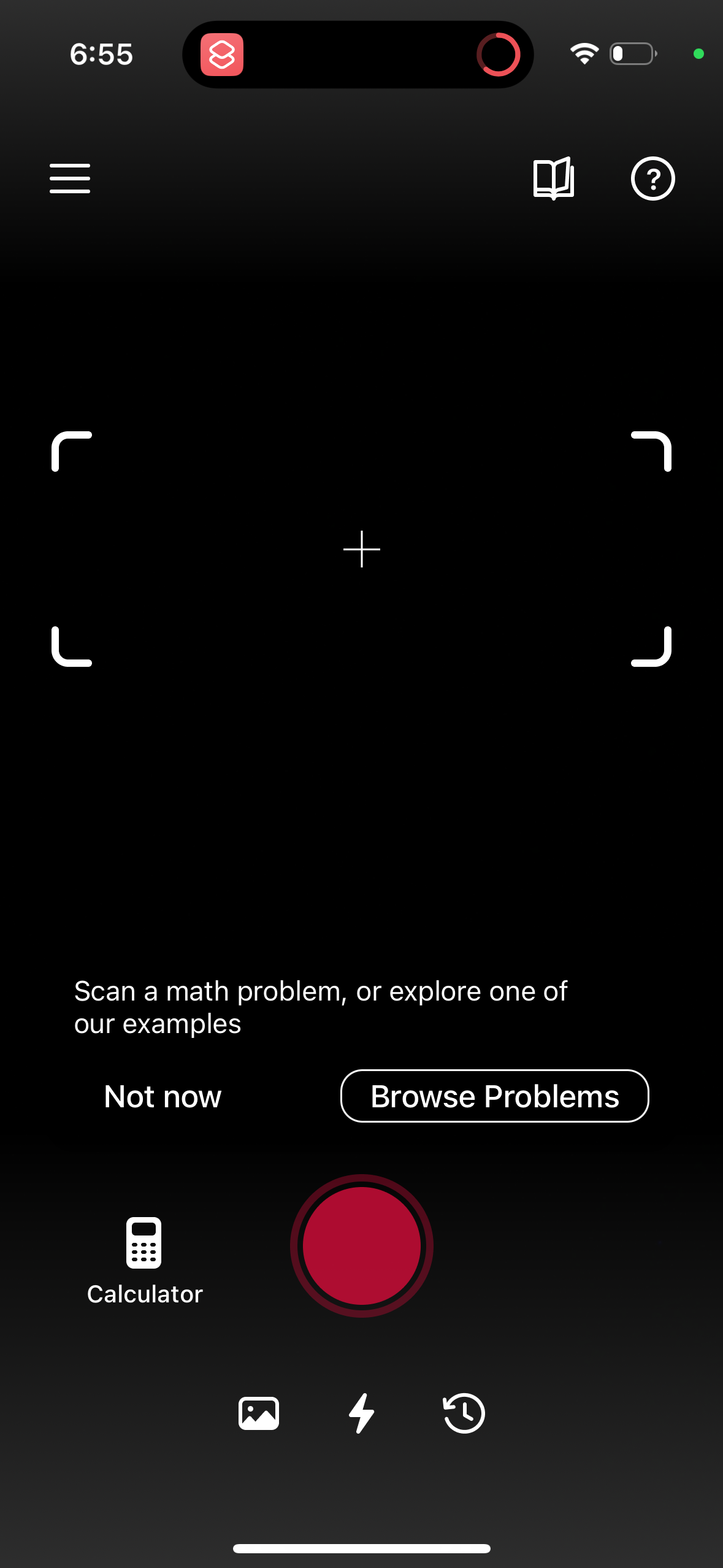
Task: Tap the Wi-Fi status icon
Action: [x=583, y=53]
